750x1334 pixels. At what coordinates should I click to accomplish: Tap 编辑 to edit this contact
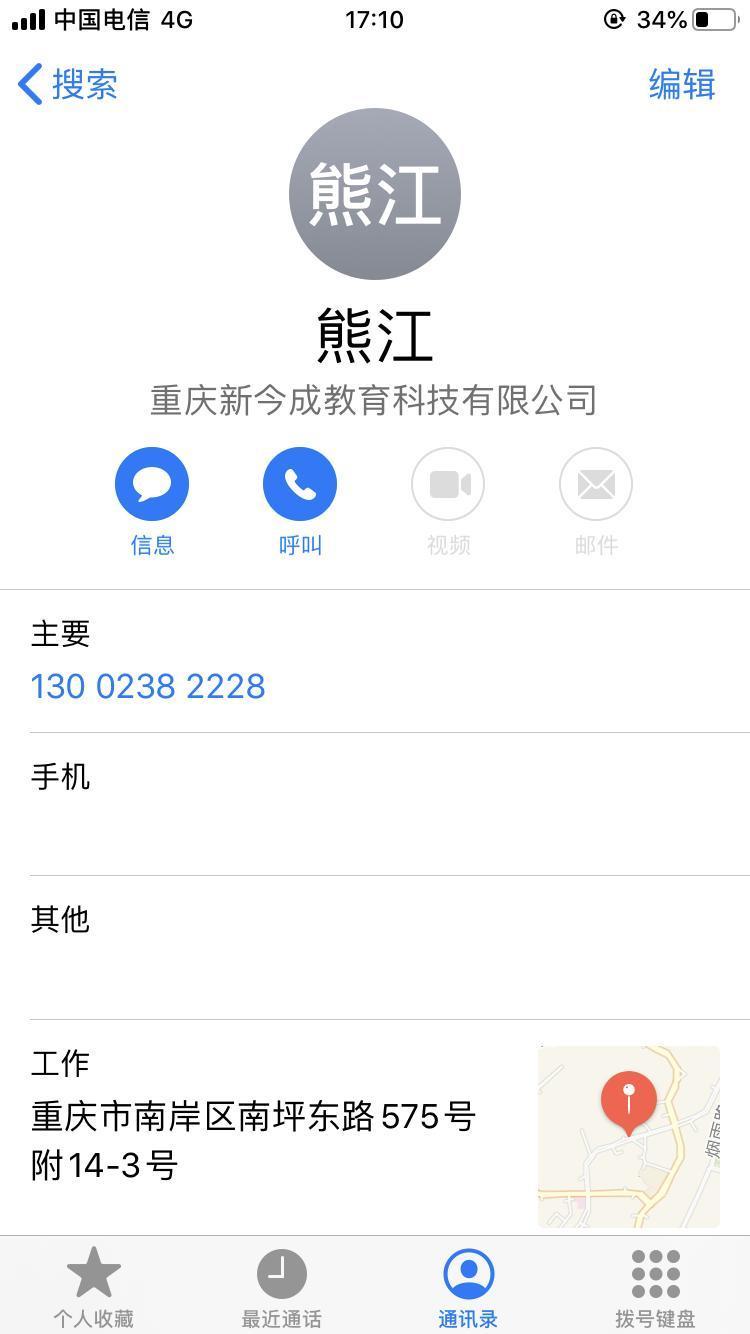point(682,84)
